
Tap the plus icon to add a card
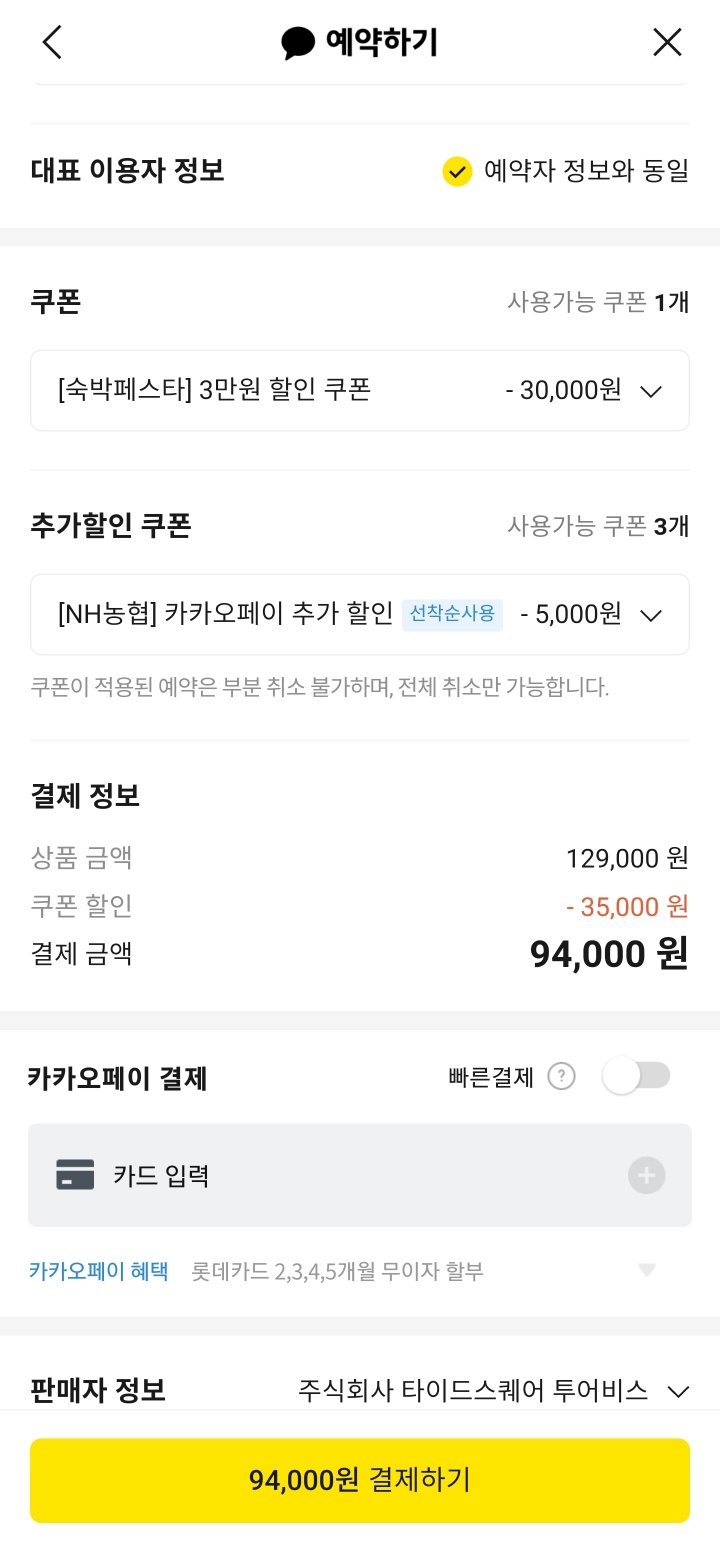646,1175
